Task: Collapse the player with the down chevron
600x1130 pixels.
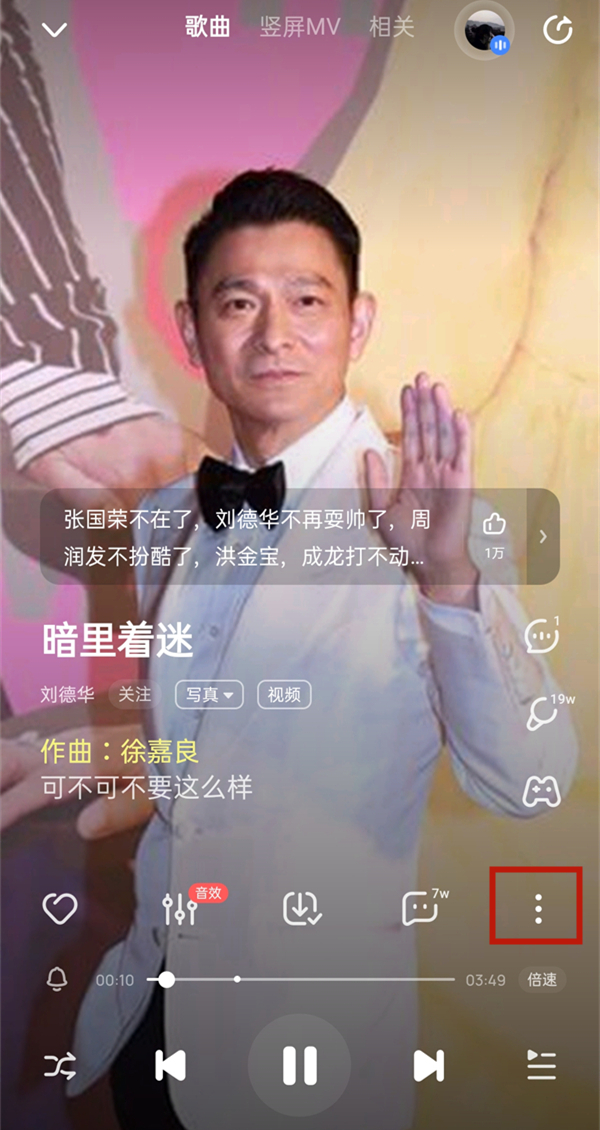Action: 54,29
